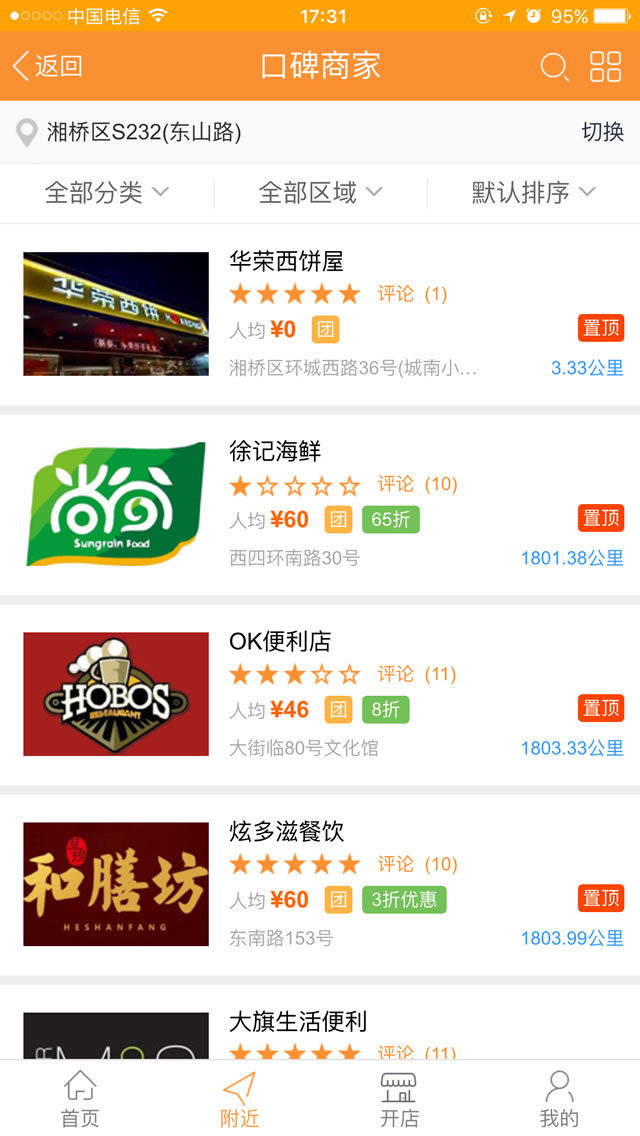Screen dimensions: 640x1136
Task: Expand the 全部分类 category dropdown
Action: (107, 193)
